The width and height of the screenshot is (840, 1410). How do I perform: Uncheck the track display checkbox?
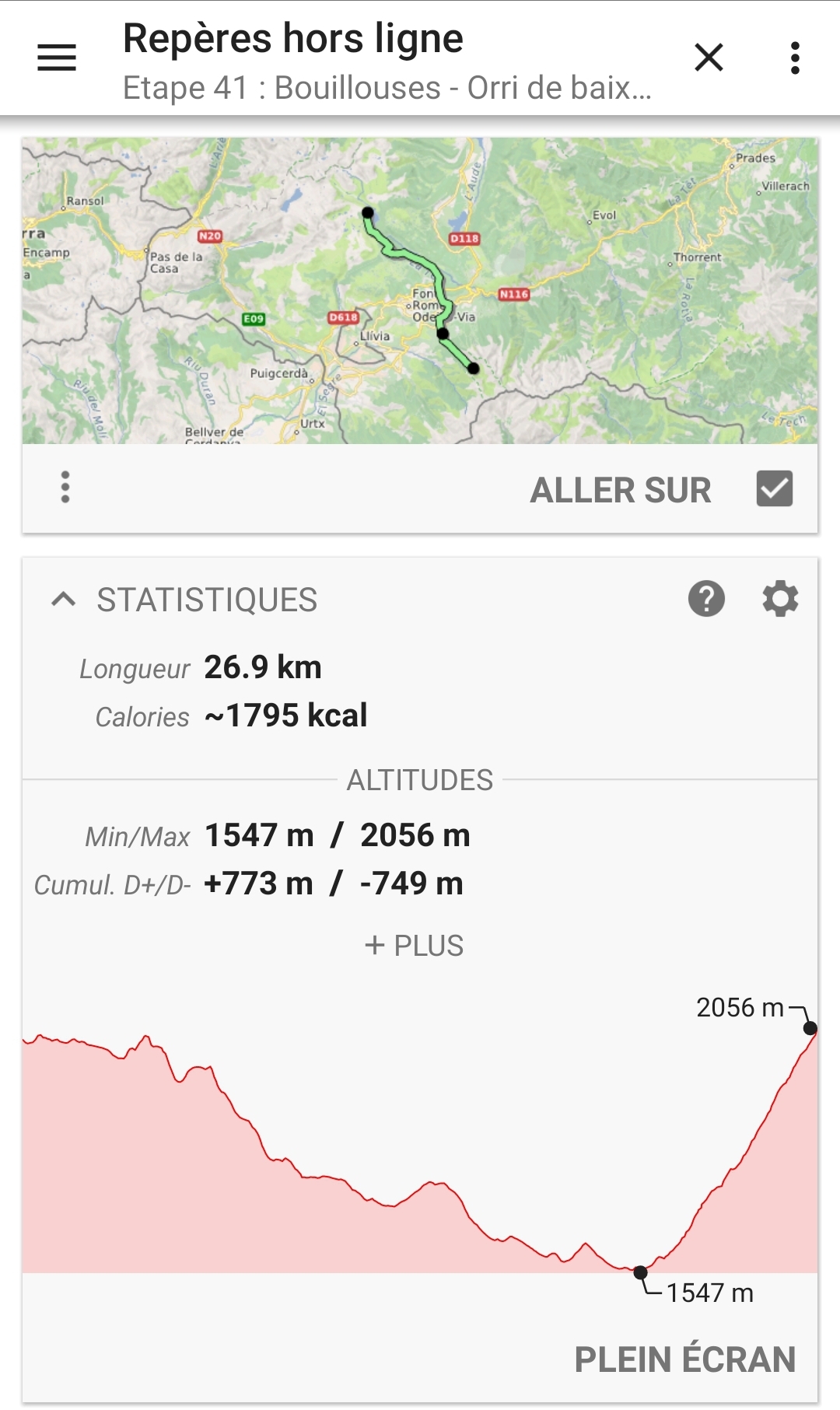(x=774, y=489)
